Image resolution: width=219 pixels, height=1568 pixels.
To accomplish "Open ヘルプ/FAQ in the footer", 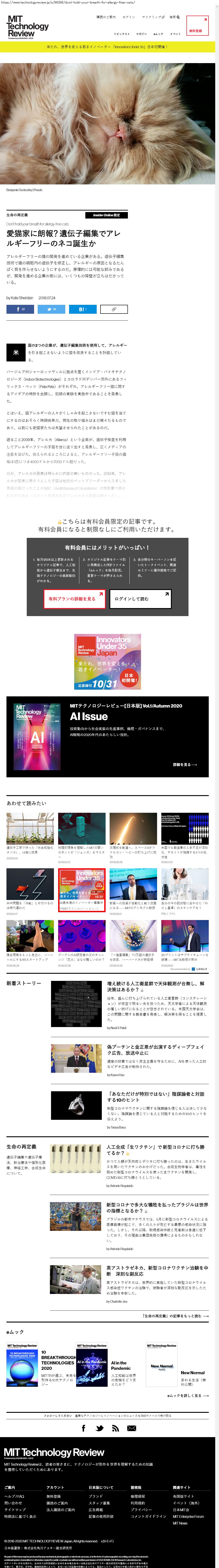I will [x=15, y=1496].
